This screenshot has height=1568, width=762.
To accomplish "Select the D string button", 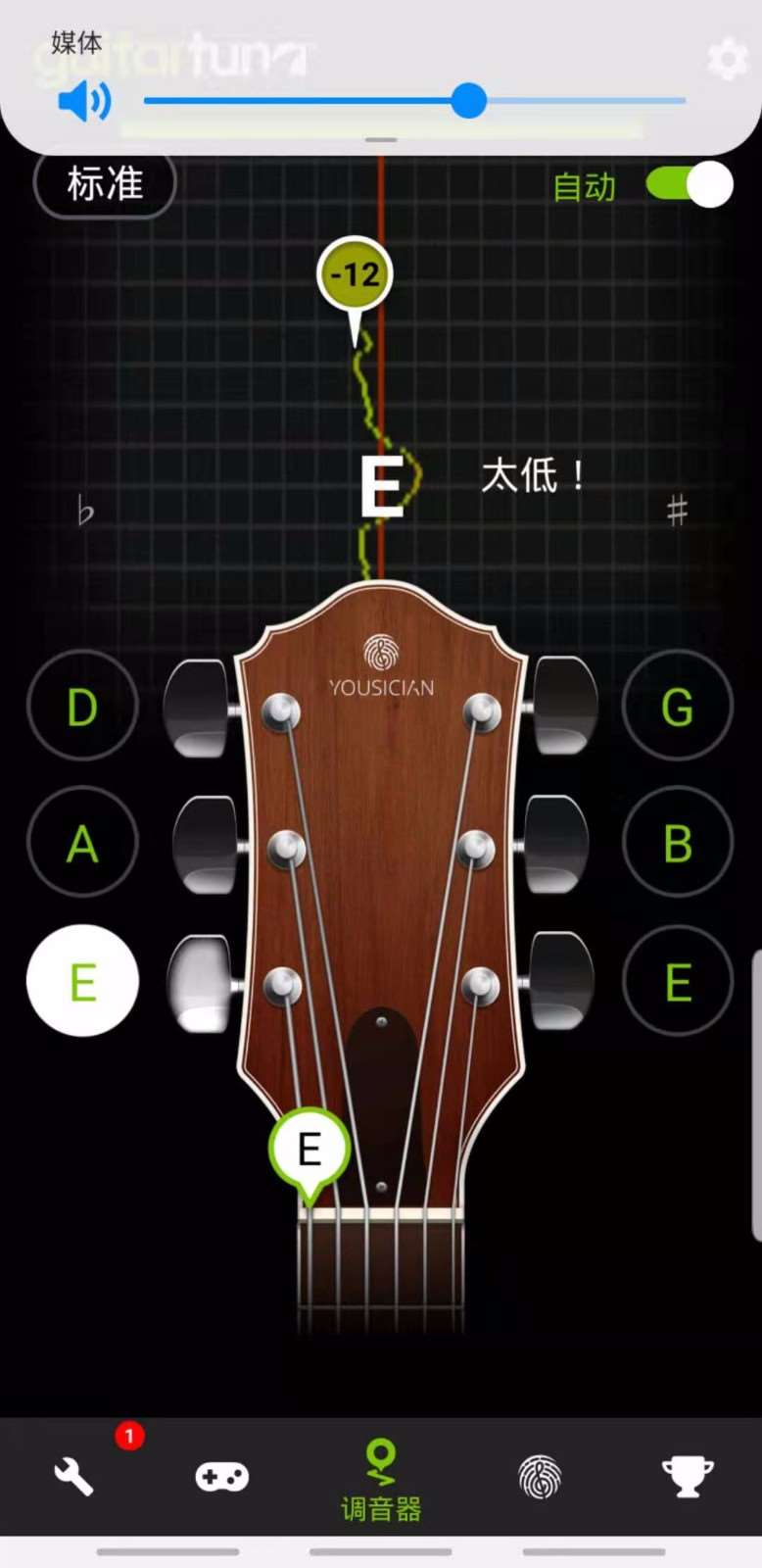I will coord(82,707).
